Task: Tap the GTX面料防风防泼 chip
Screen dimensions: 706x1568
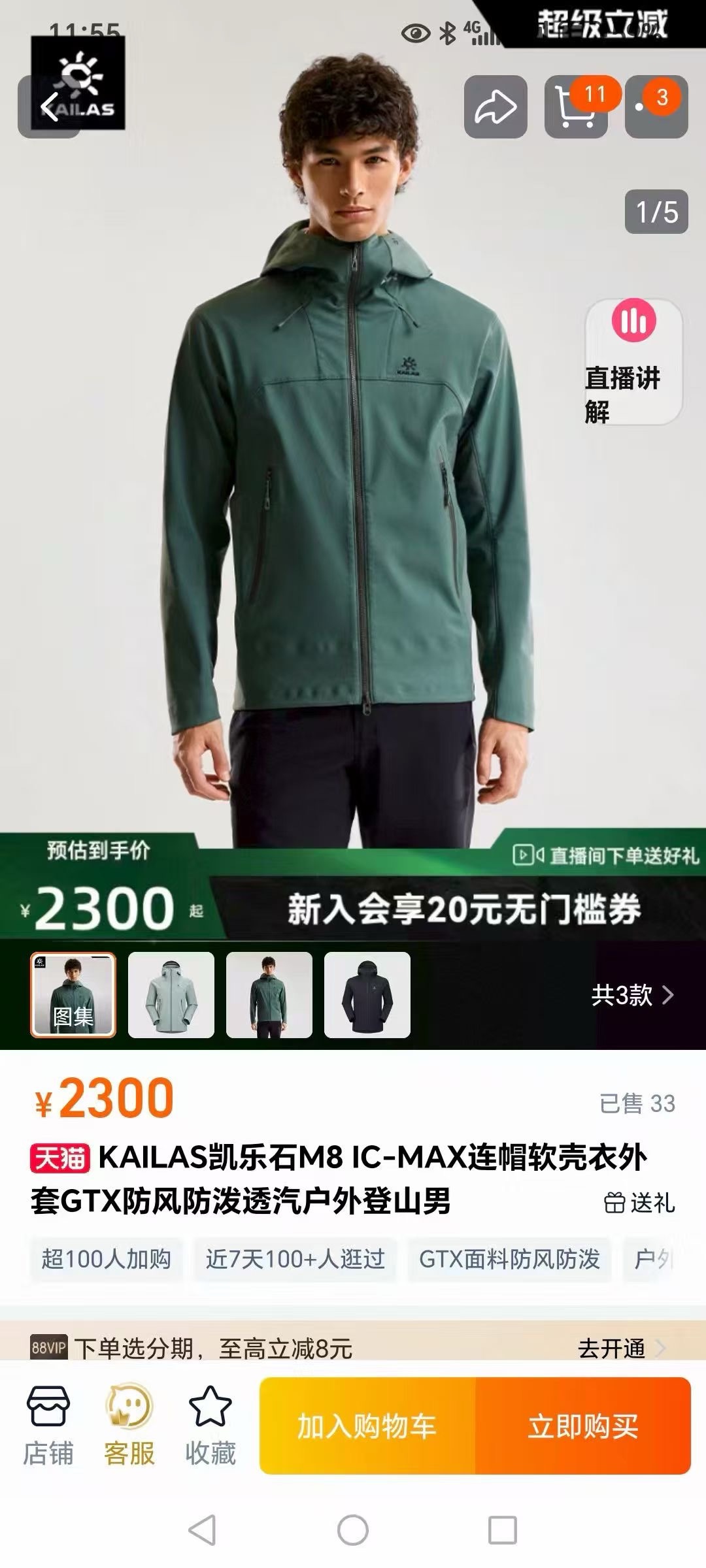Action: pyautogui.click(x=509, y=1258)
